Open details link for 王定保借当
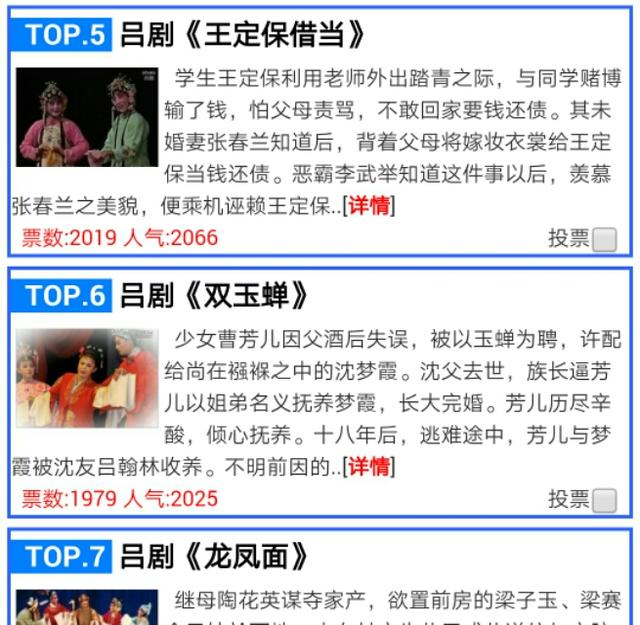 point(370,207)
